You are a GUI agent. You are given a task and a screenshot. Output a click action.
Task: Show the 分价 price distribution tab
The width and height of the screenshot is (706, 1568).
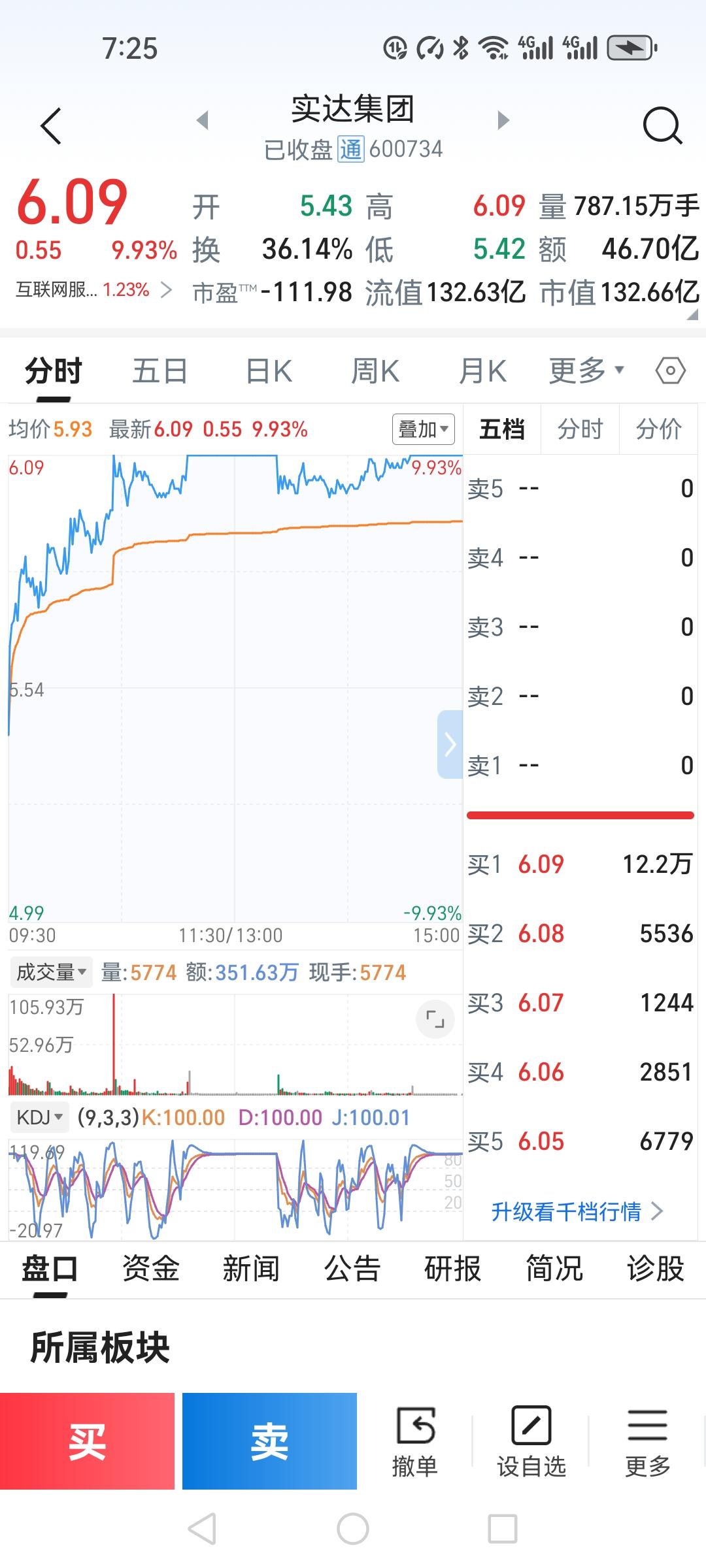click(x=658, y=429)
